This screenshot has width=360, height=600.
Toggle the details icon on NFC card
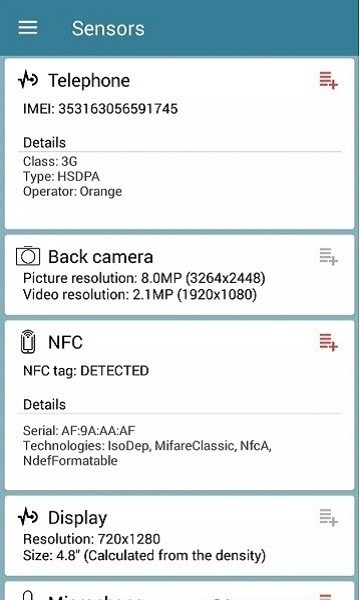pos(328,342)
